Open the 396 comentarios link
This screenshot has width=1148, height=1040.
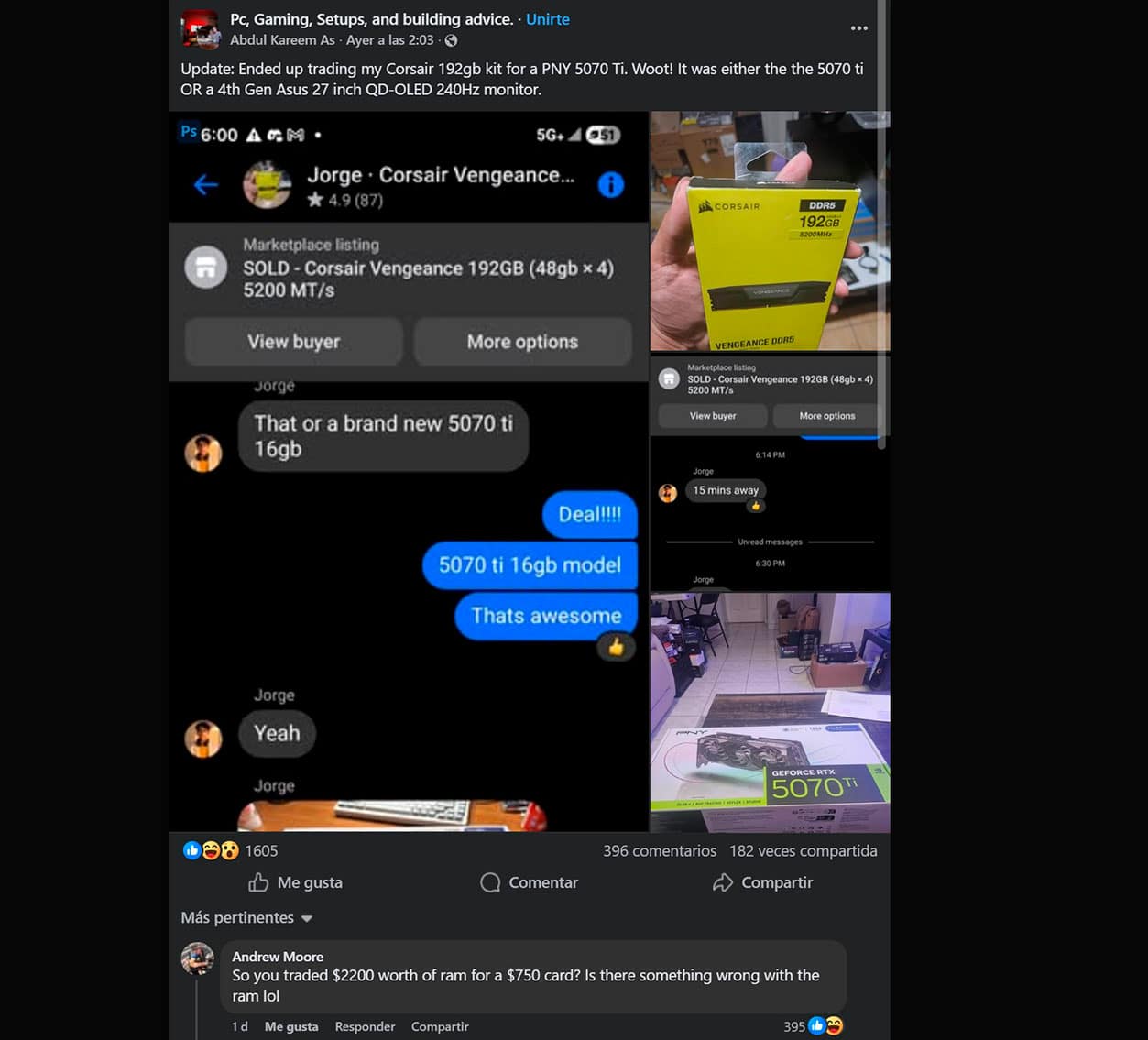click(x=659, y=851)
